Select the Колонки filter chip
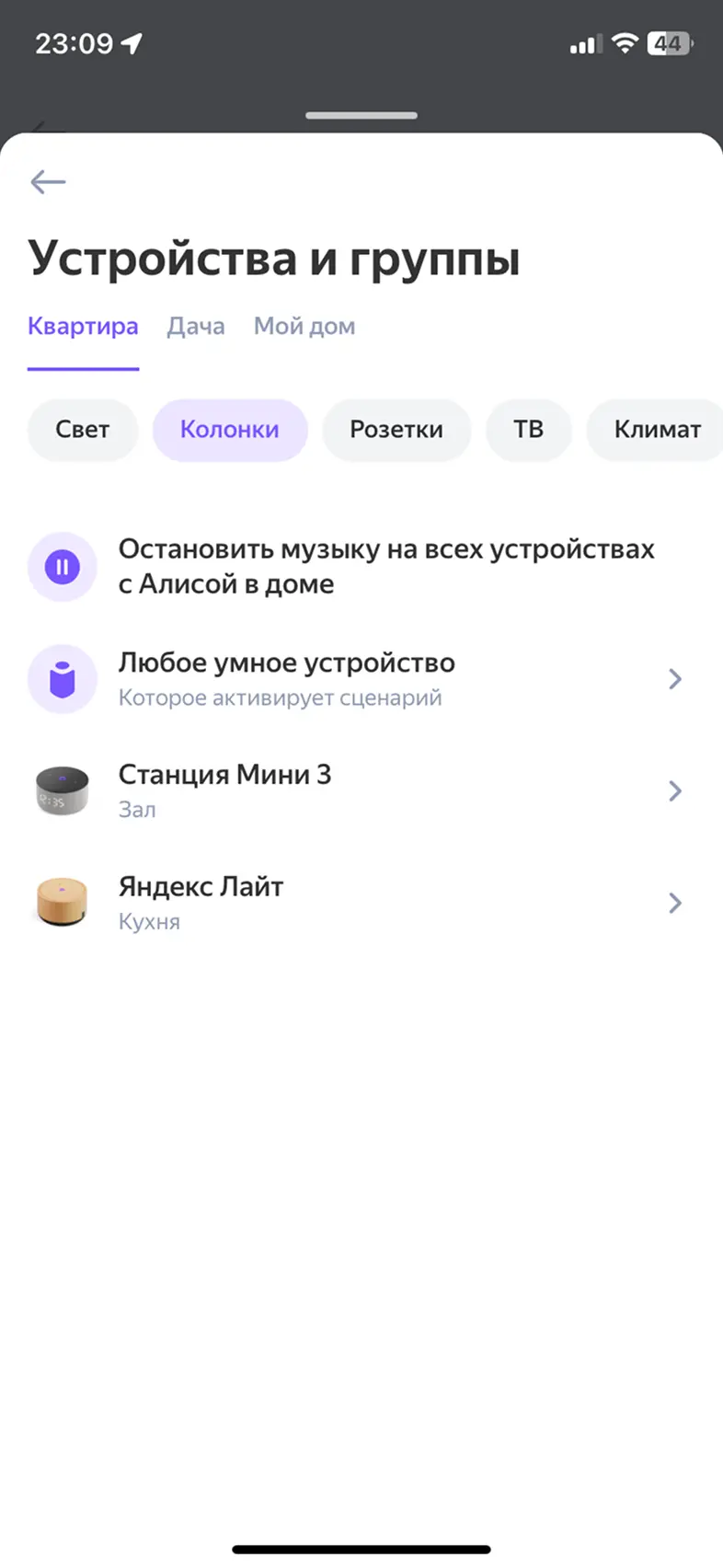Viewport: 723px width, 1568px height. click(x=230, y=430)
